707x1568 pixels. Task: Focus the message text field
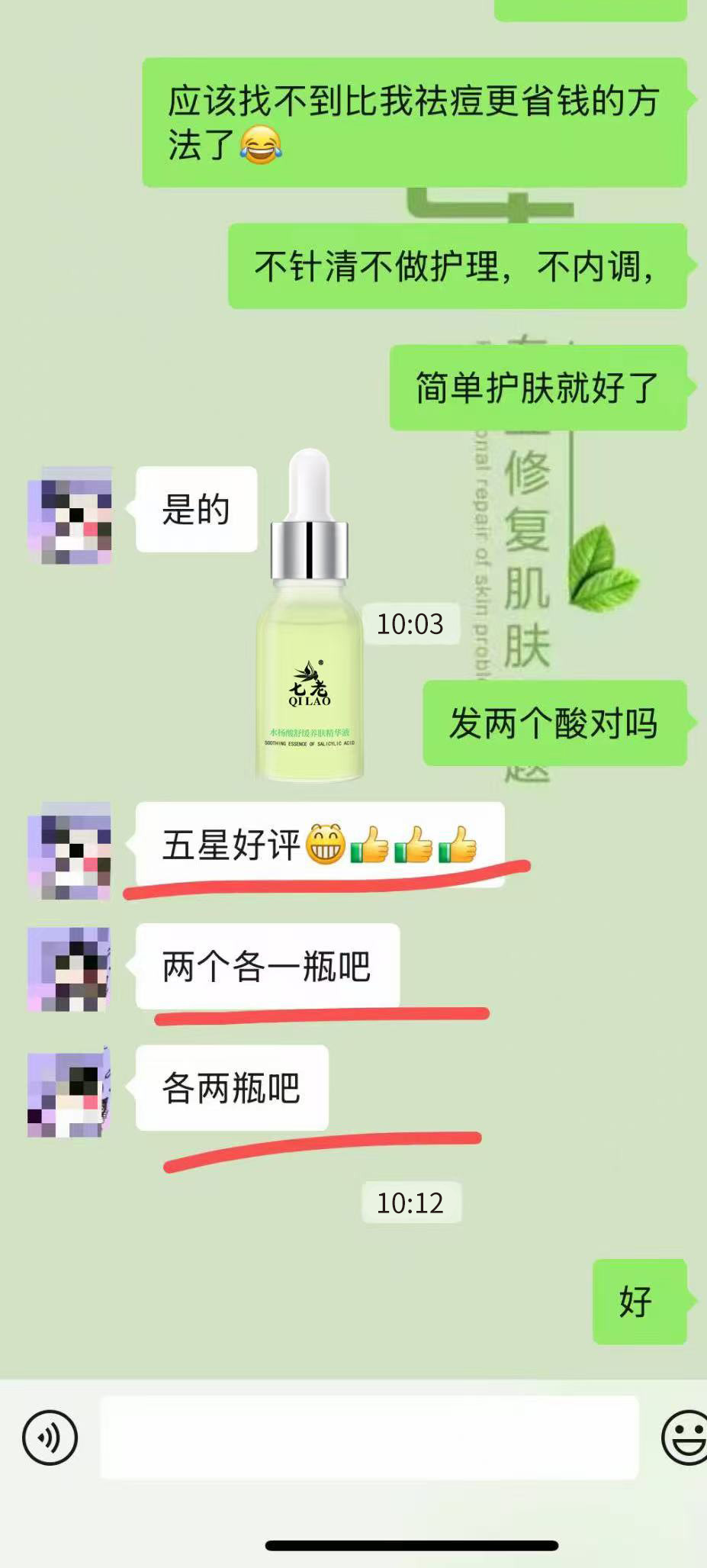369,1438
